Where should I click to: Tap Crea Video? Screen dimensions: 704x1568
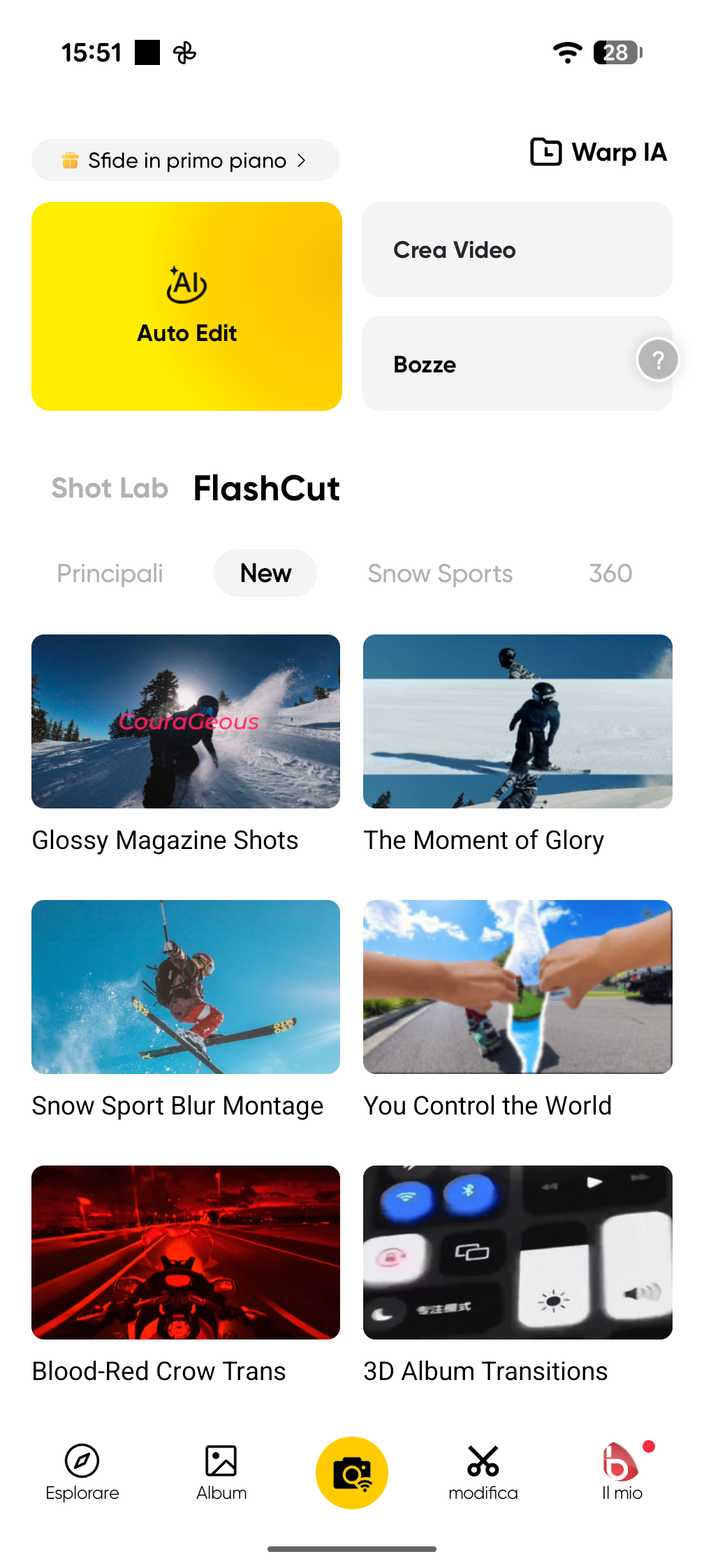(x=517, y=249)
